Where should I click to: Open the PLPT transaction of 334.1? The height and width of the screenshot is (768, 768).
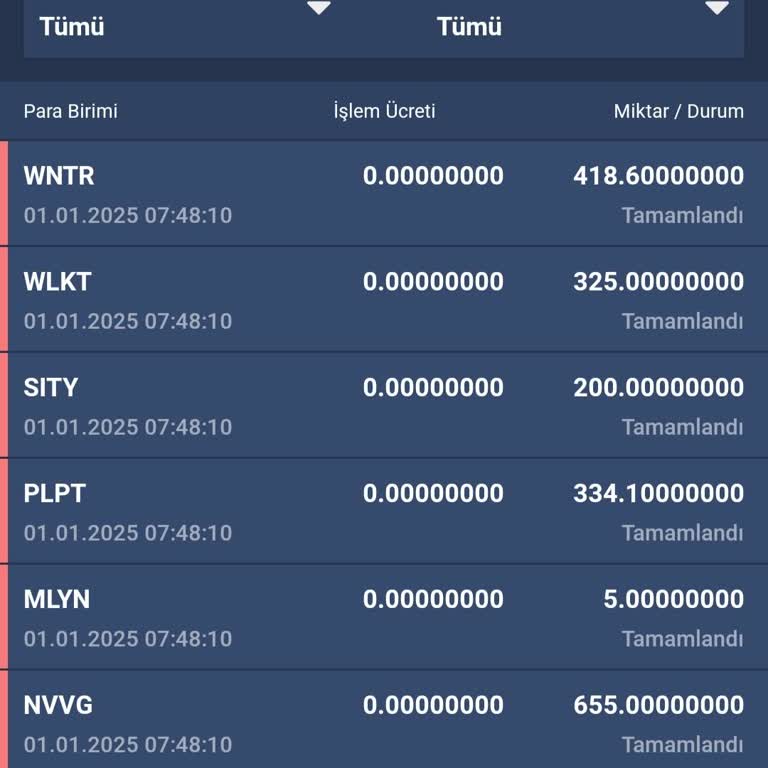click(384, 512)
